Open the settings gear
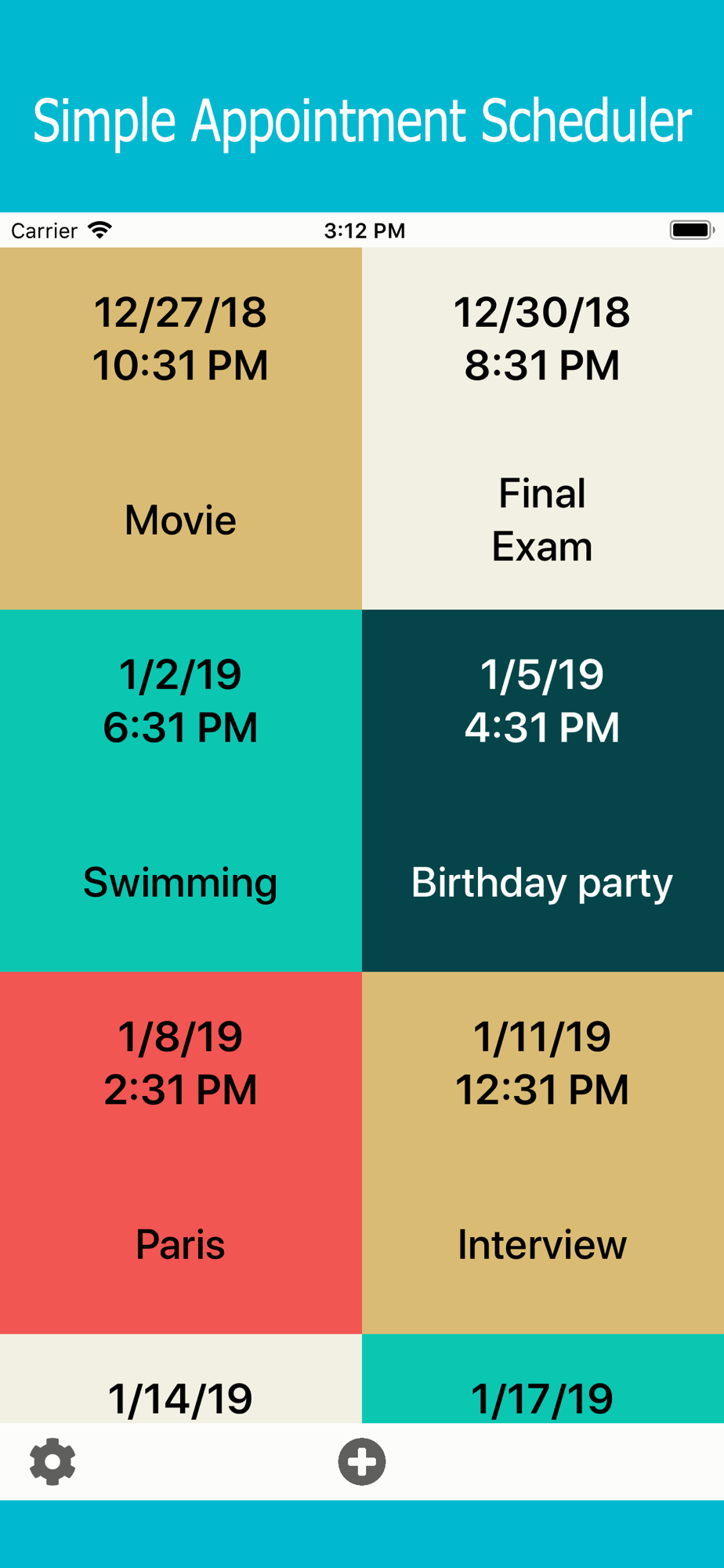724x1568 pixels. [x=52, y=1461]
